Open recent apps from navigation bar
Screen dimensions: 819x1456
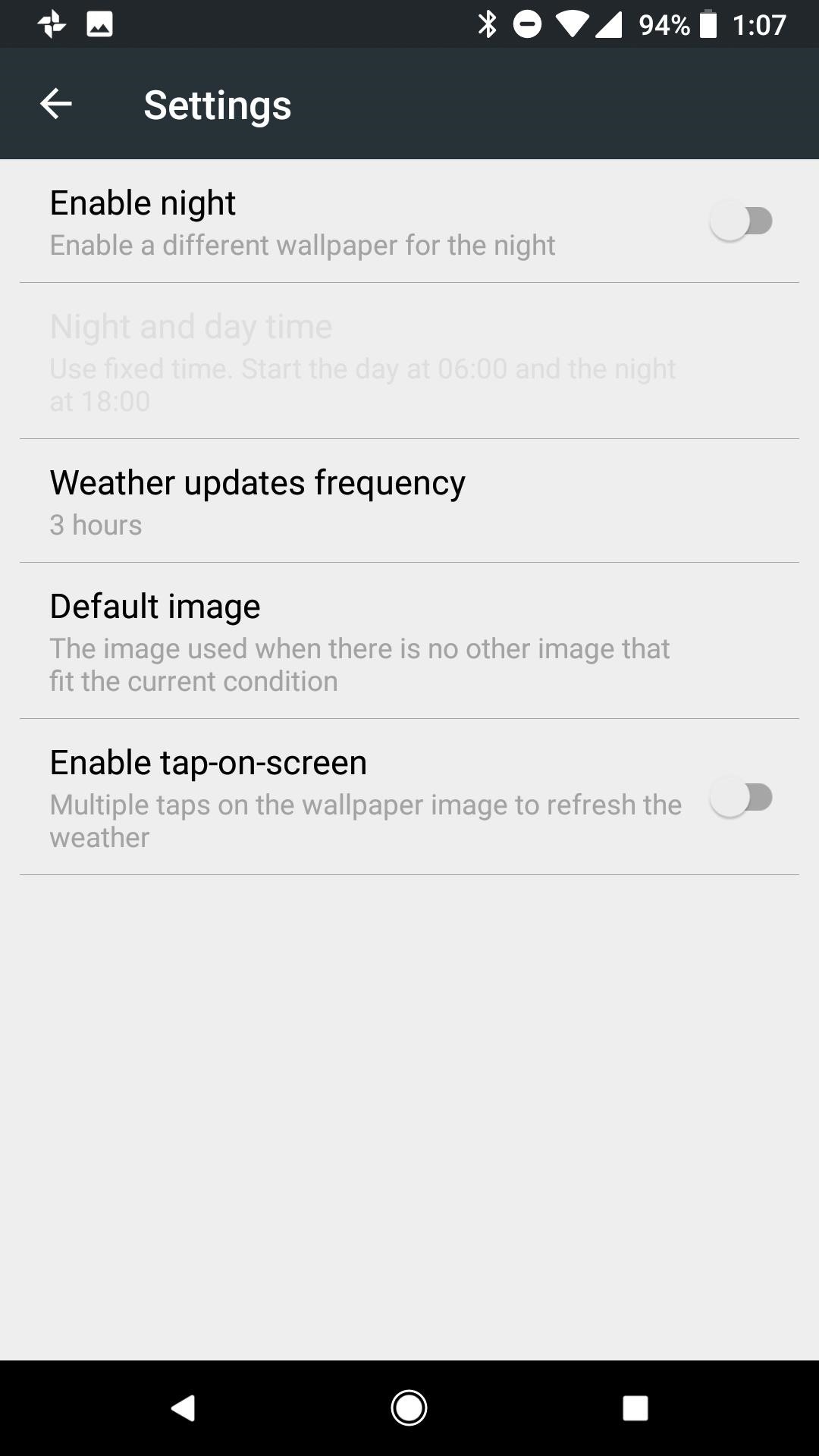[x=635, y=1408]
